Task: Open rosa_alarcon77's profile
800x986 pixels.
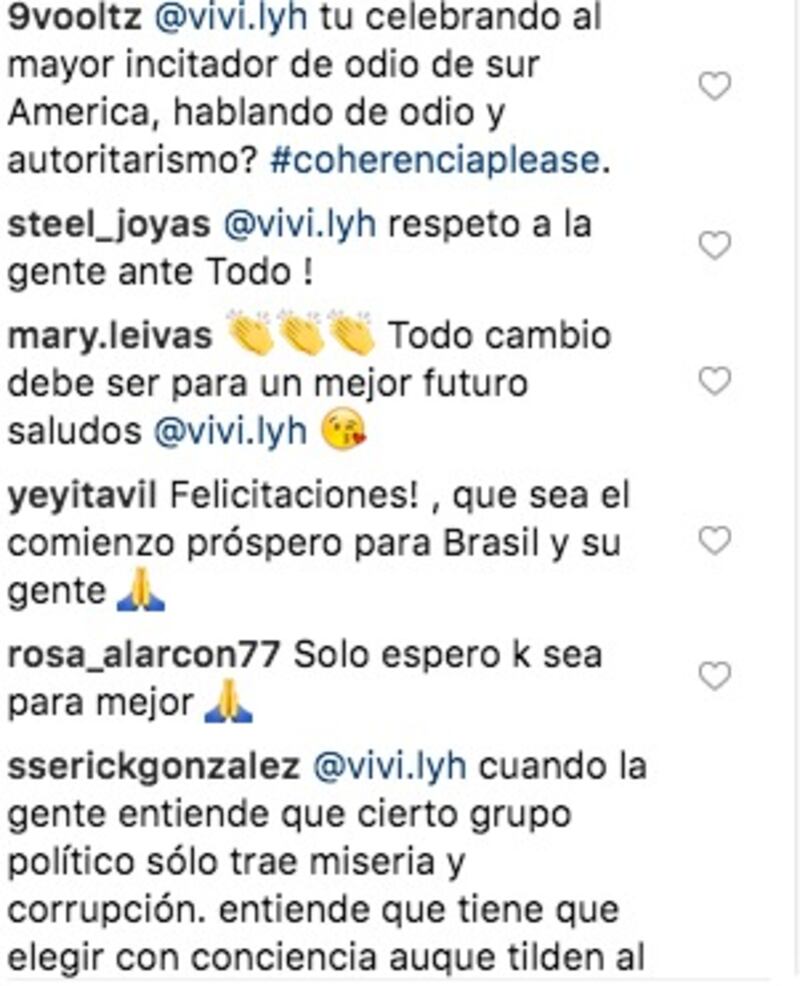Action: tap(146, 656)
